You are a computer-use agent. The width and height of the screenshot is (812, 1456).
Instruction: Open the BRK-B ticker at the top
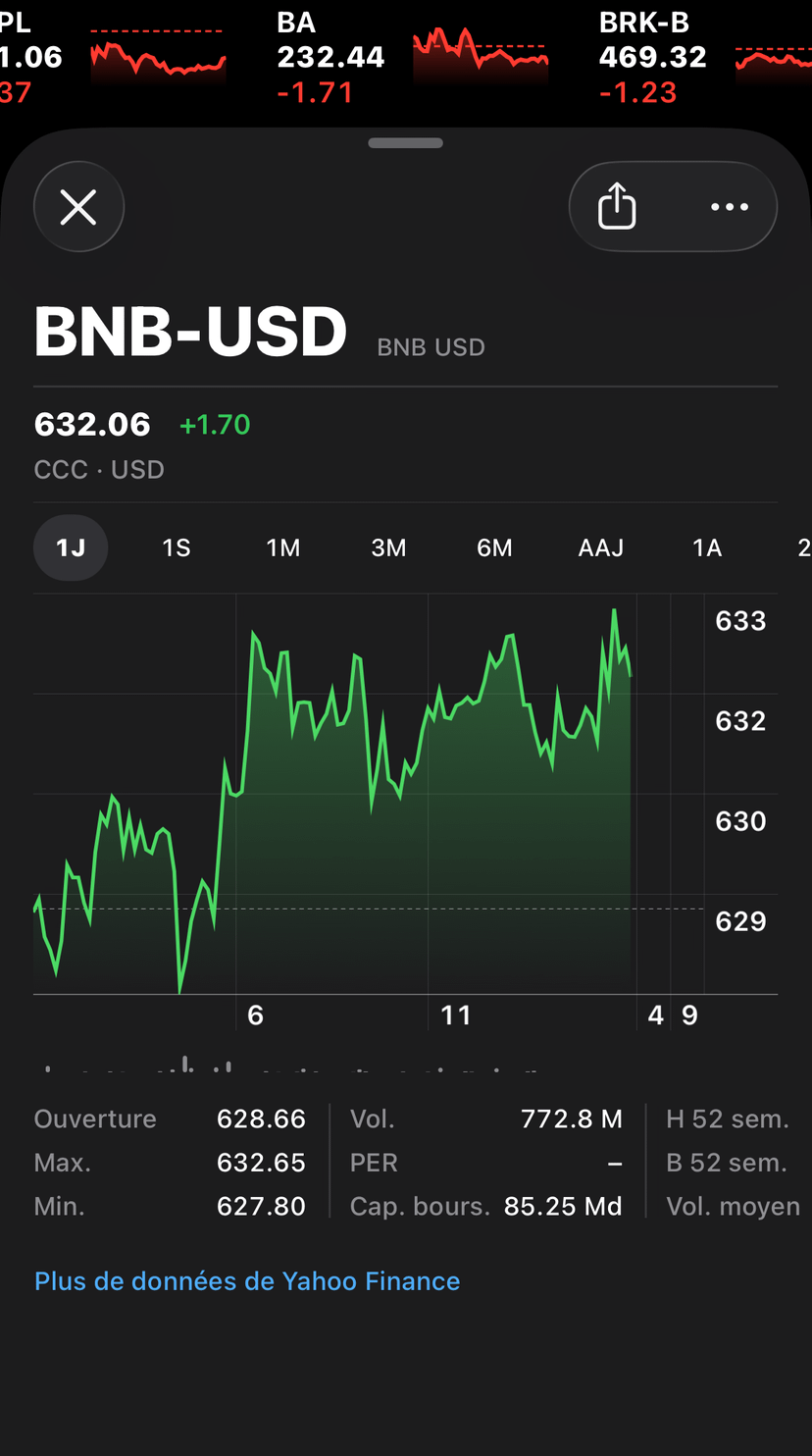[x=704, y=57]
